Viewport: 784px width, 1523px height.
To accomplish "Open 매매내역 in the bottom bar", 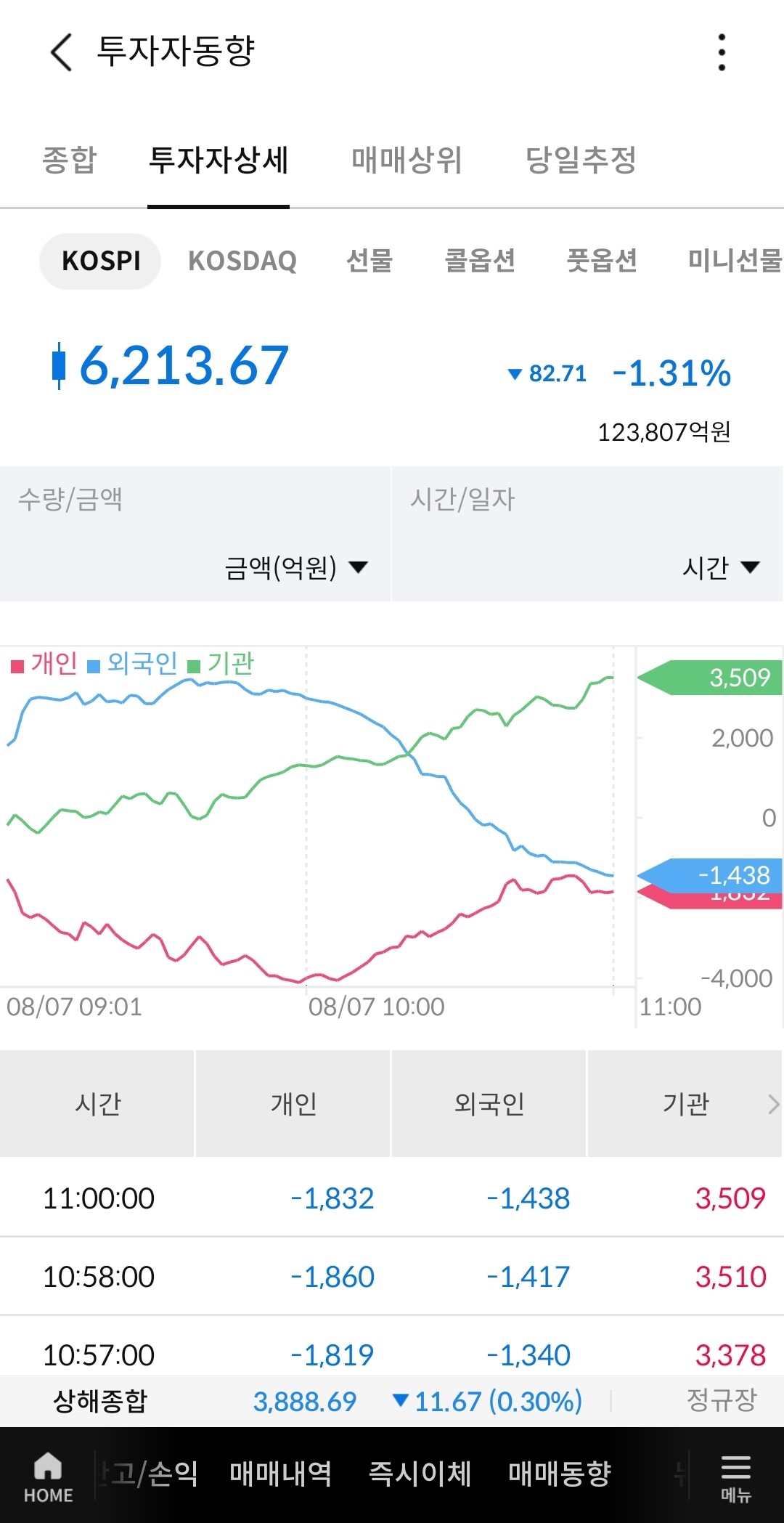I will point(280,1474).
